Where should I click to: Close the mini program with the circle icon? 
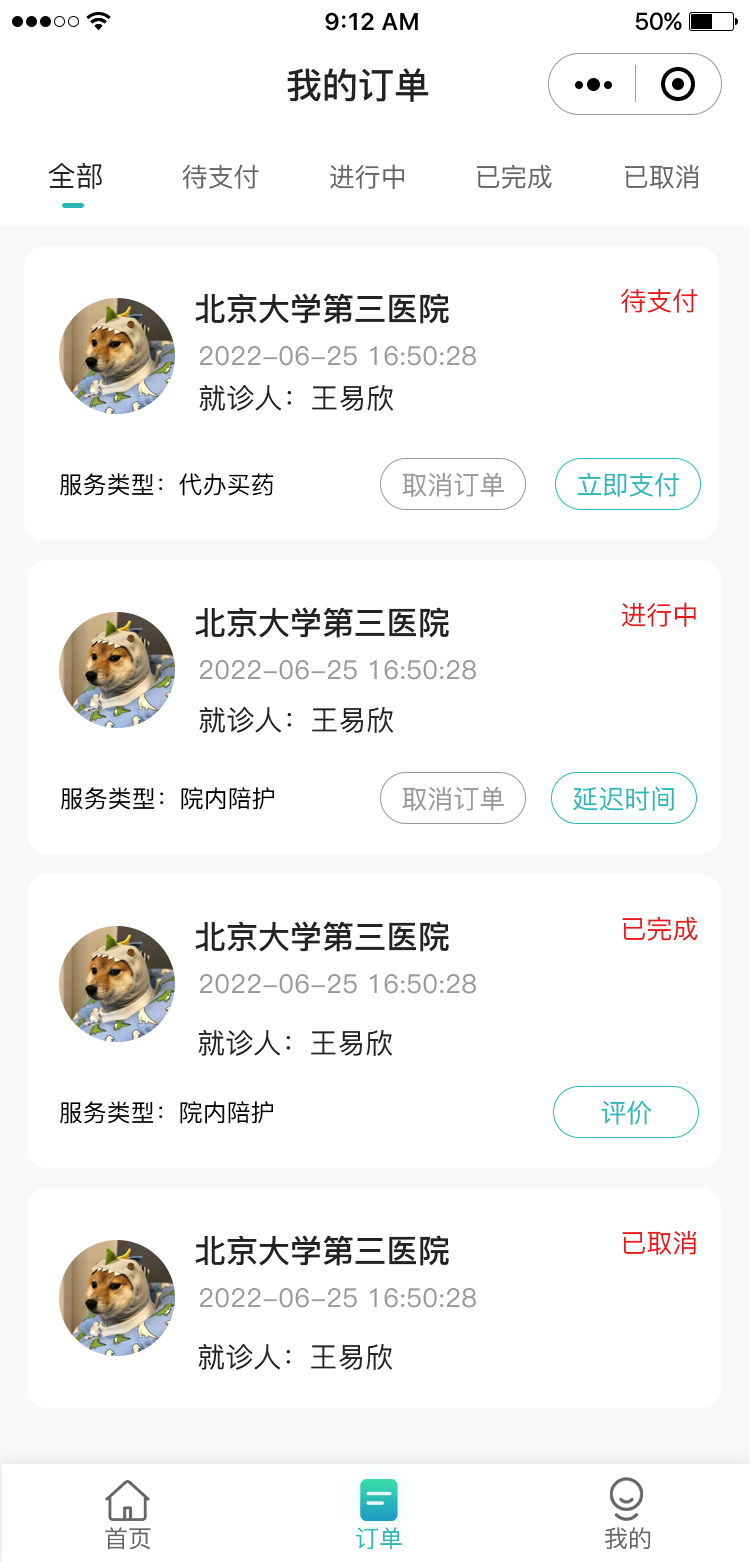point(677,85)
